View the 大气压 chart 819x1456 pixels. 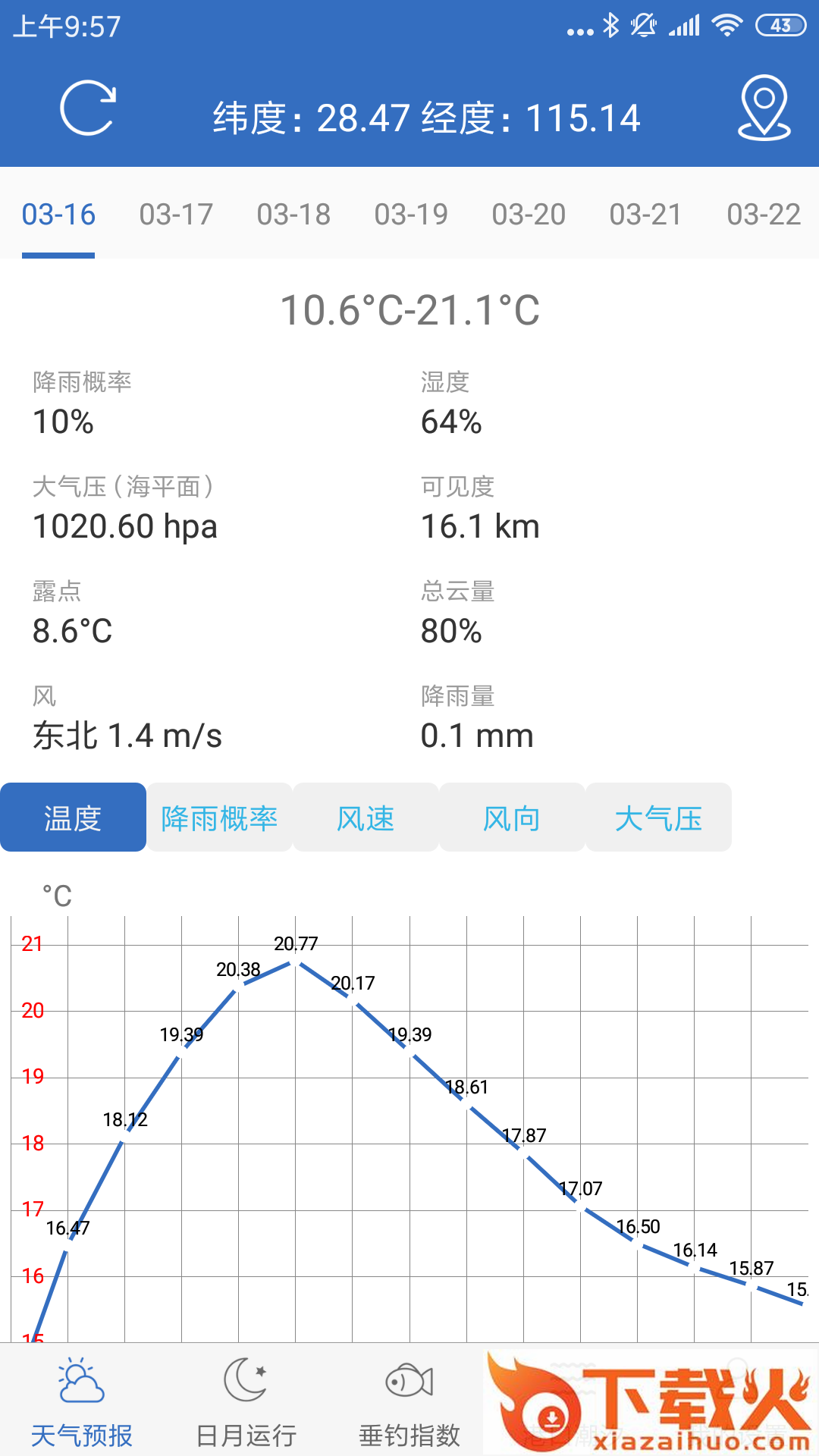pyautogui.click(x=658, y=817)
